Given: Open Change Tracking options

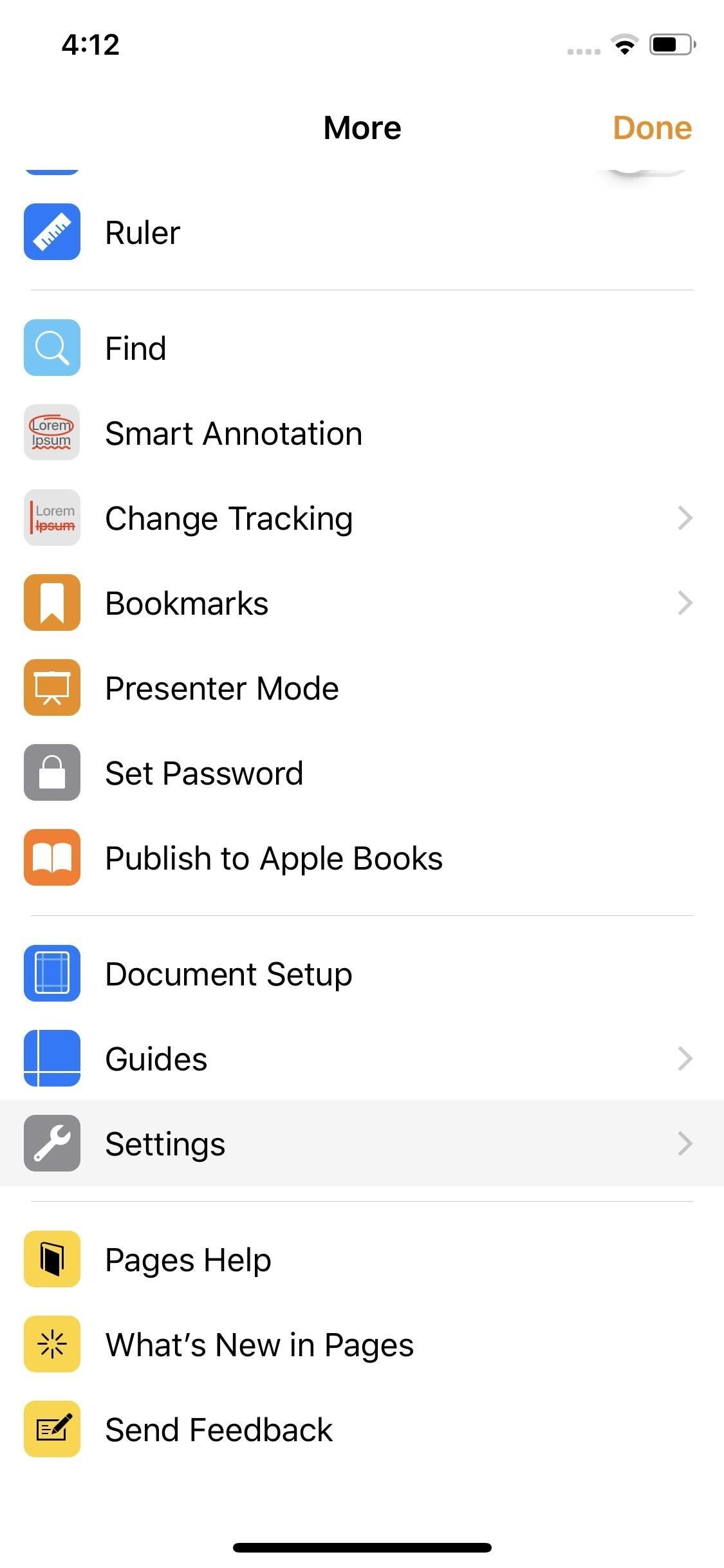Looking at the screenshot, I should 228,518.
